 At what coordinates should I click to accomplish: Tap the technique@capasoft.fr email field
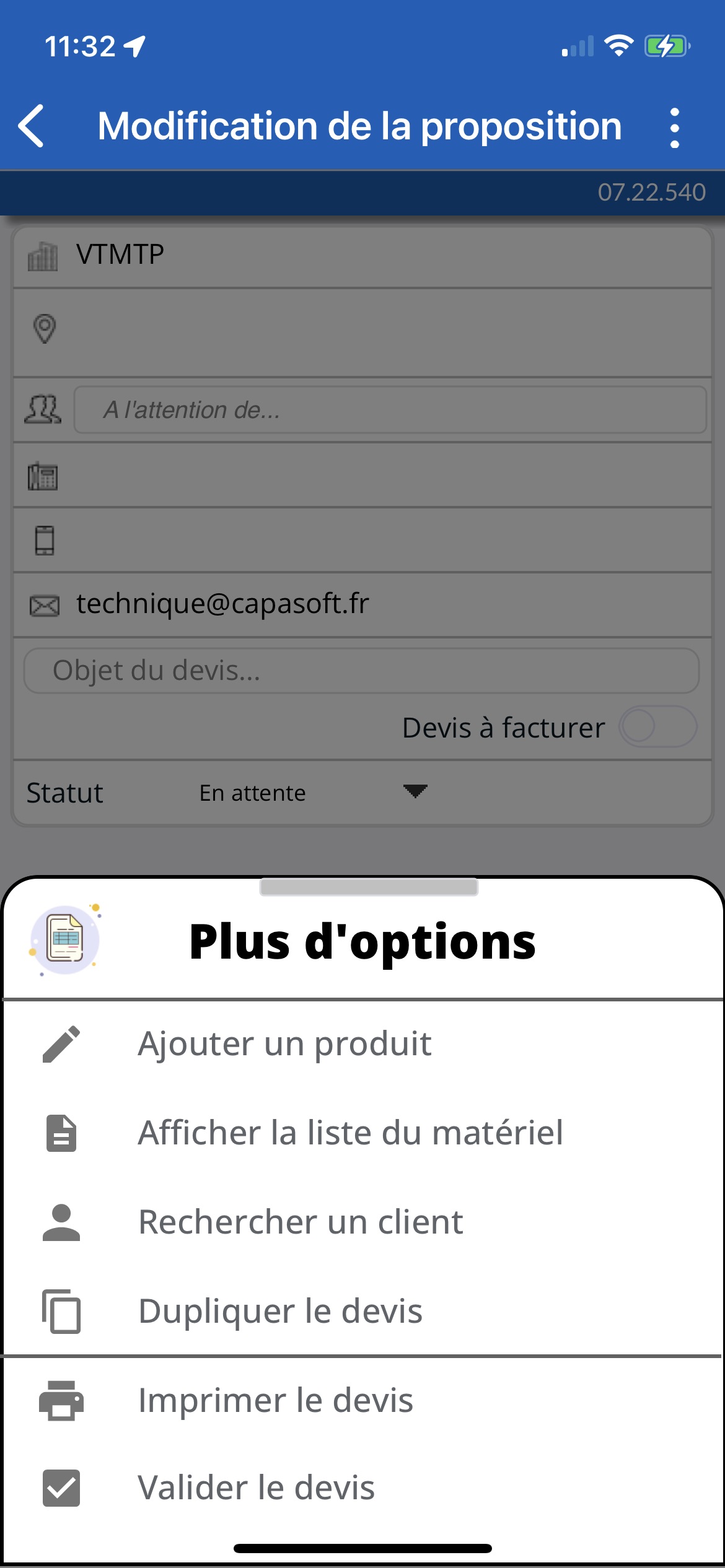point(362,604)
